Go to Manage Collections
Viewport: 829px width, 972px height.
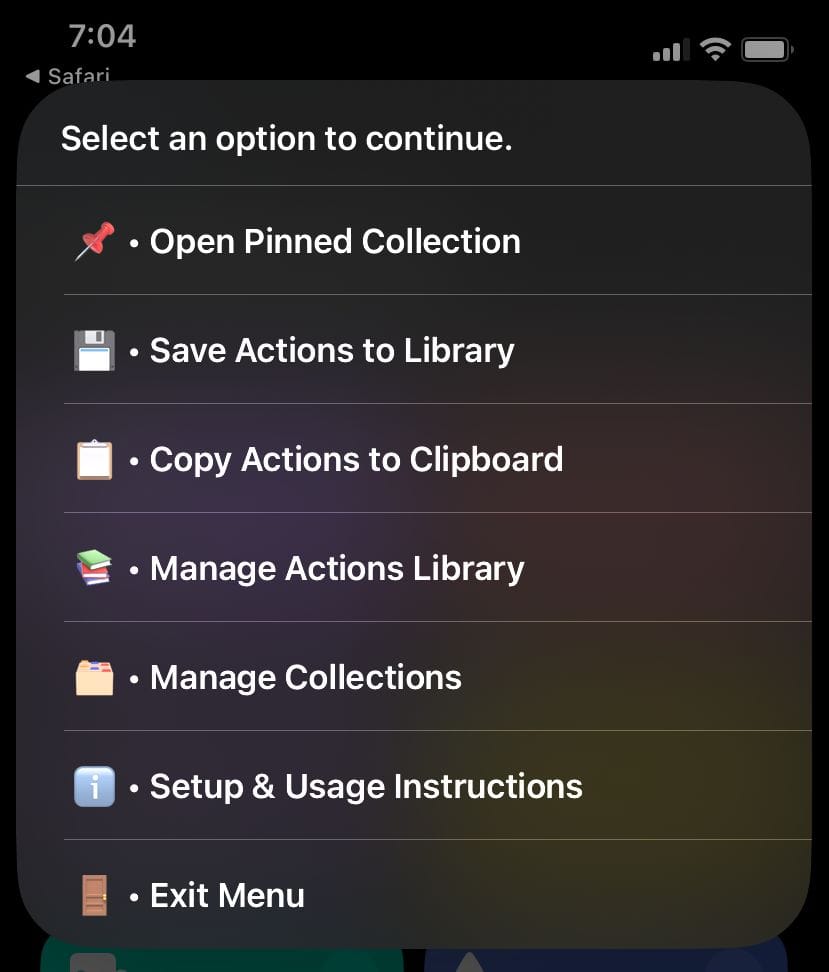[305, 678]
